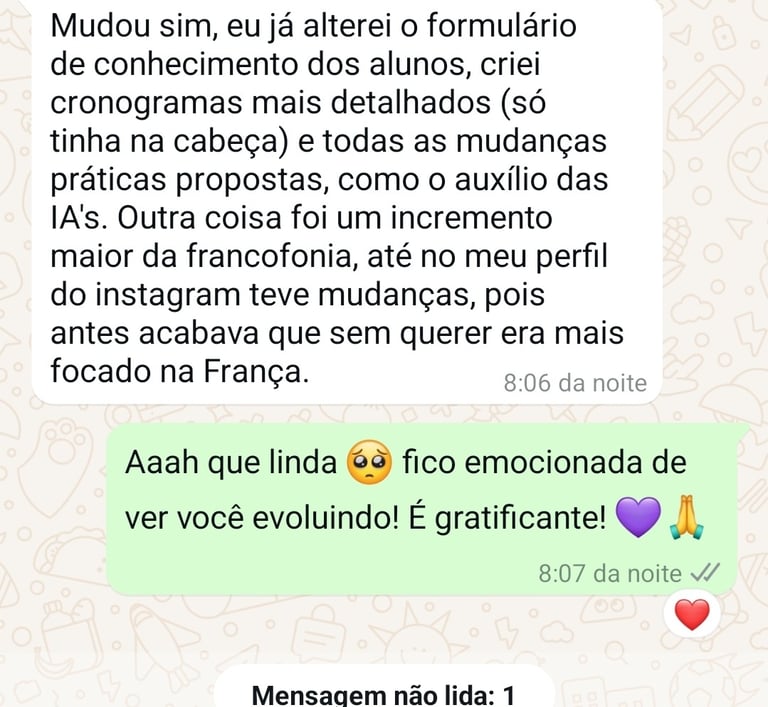
Task: Open the heart reaction on the green message
Action: pos(691,616)
